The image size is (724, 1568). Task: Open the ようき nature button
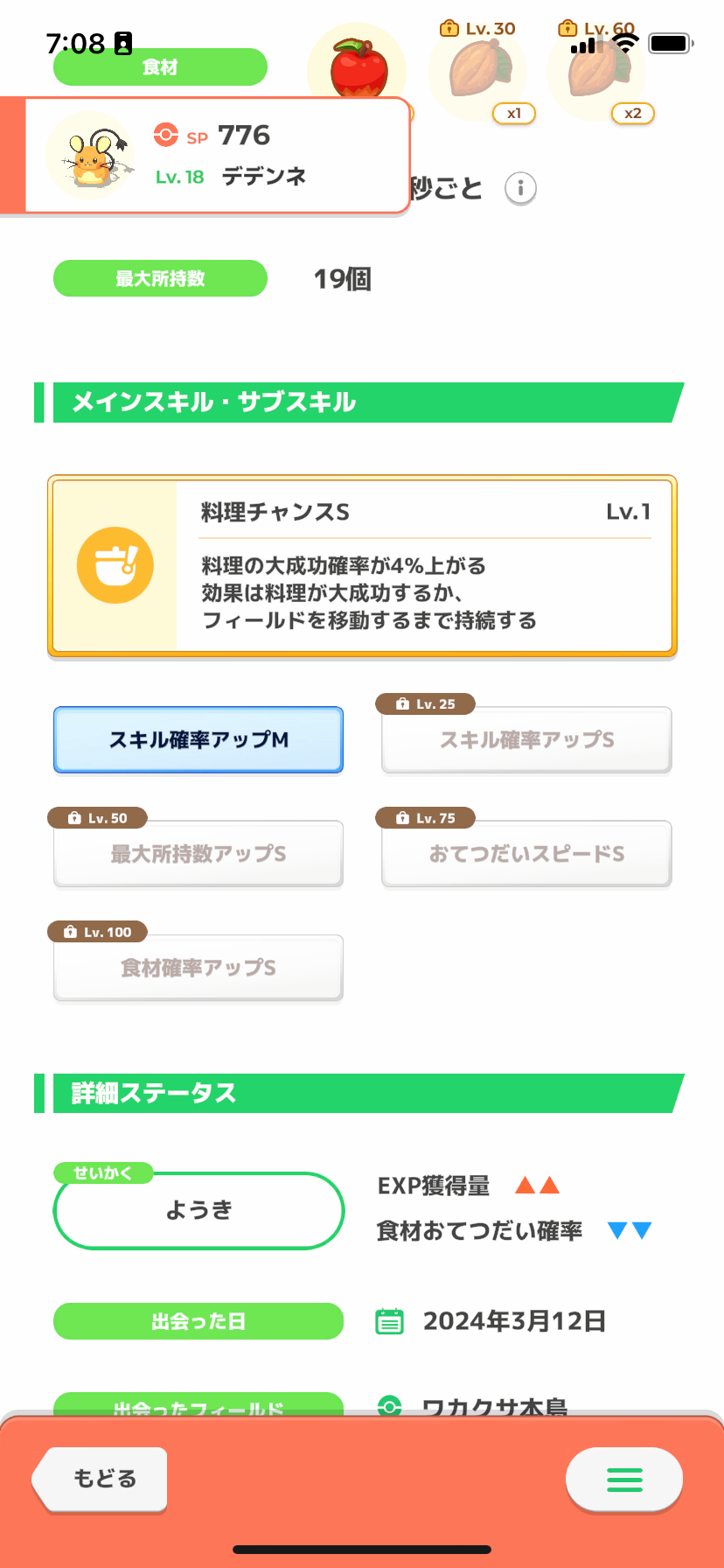coord(198,1210)
